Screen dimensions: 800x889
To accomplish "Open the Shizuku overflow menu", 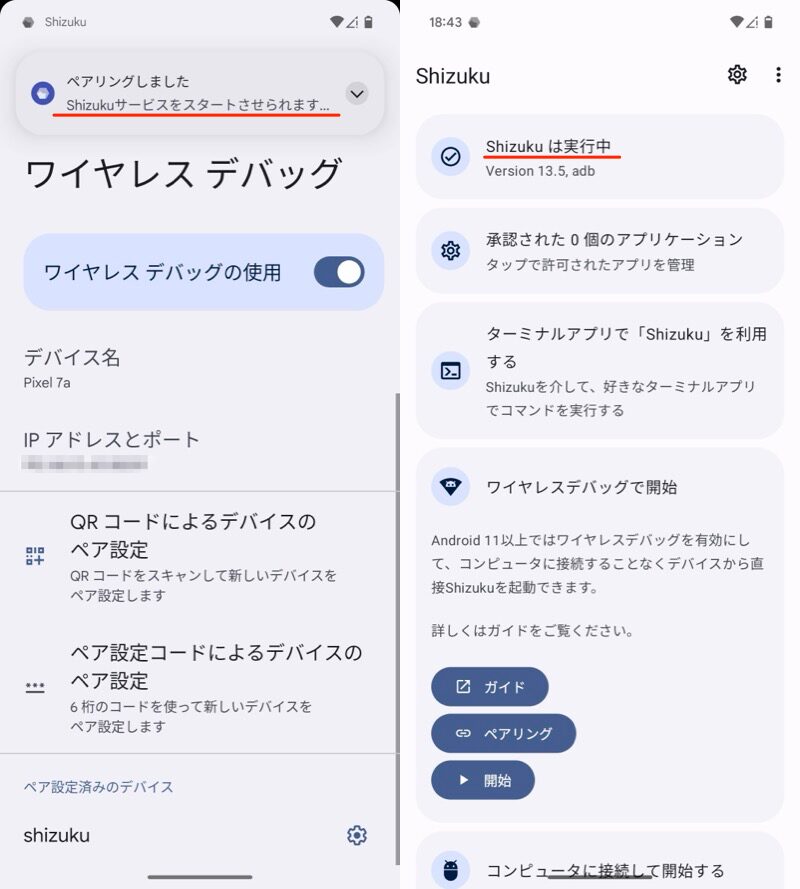I will (778, 75).
